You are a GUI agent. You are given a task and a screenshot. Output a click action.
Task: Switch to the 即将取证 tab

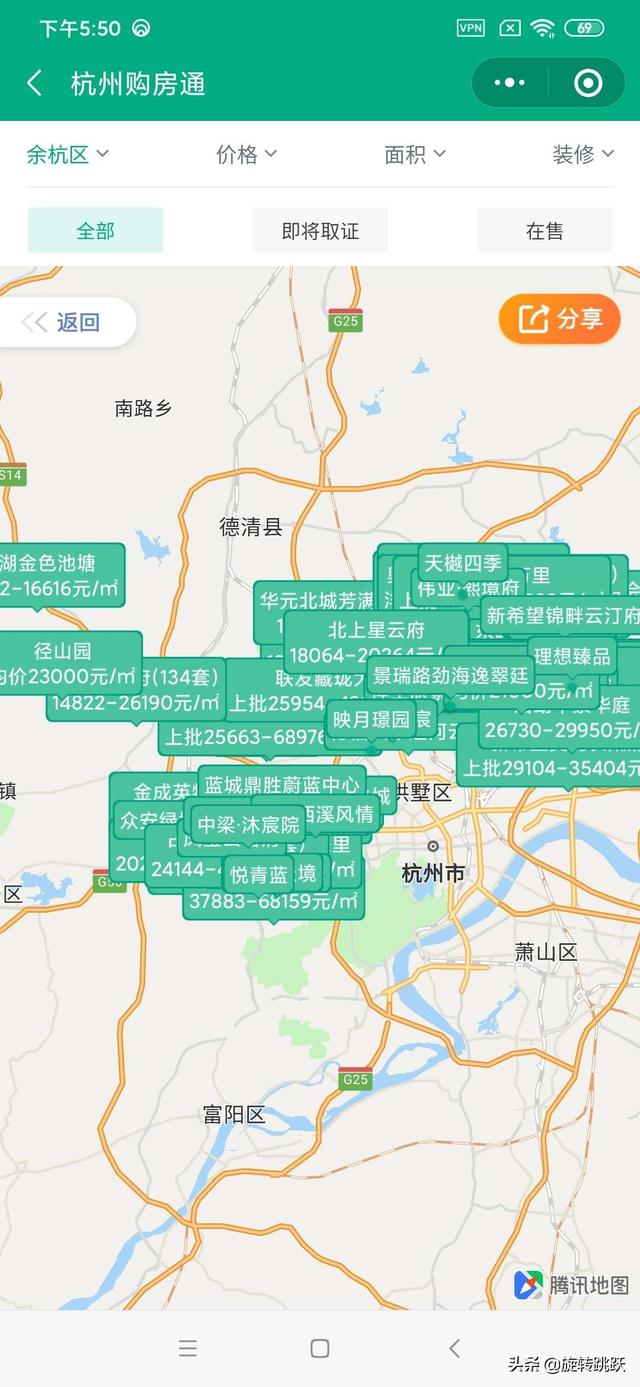(x=320, y=231)
